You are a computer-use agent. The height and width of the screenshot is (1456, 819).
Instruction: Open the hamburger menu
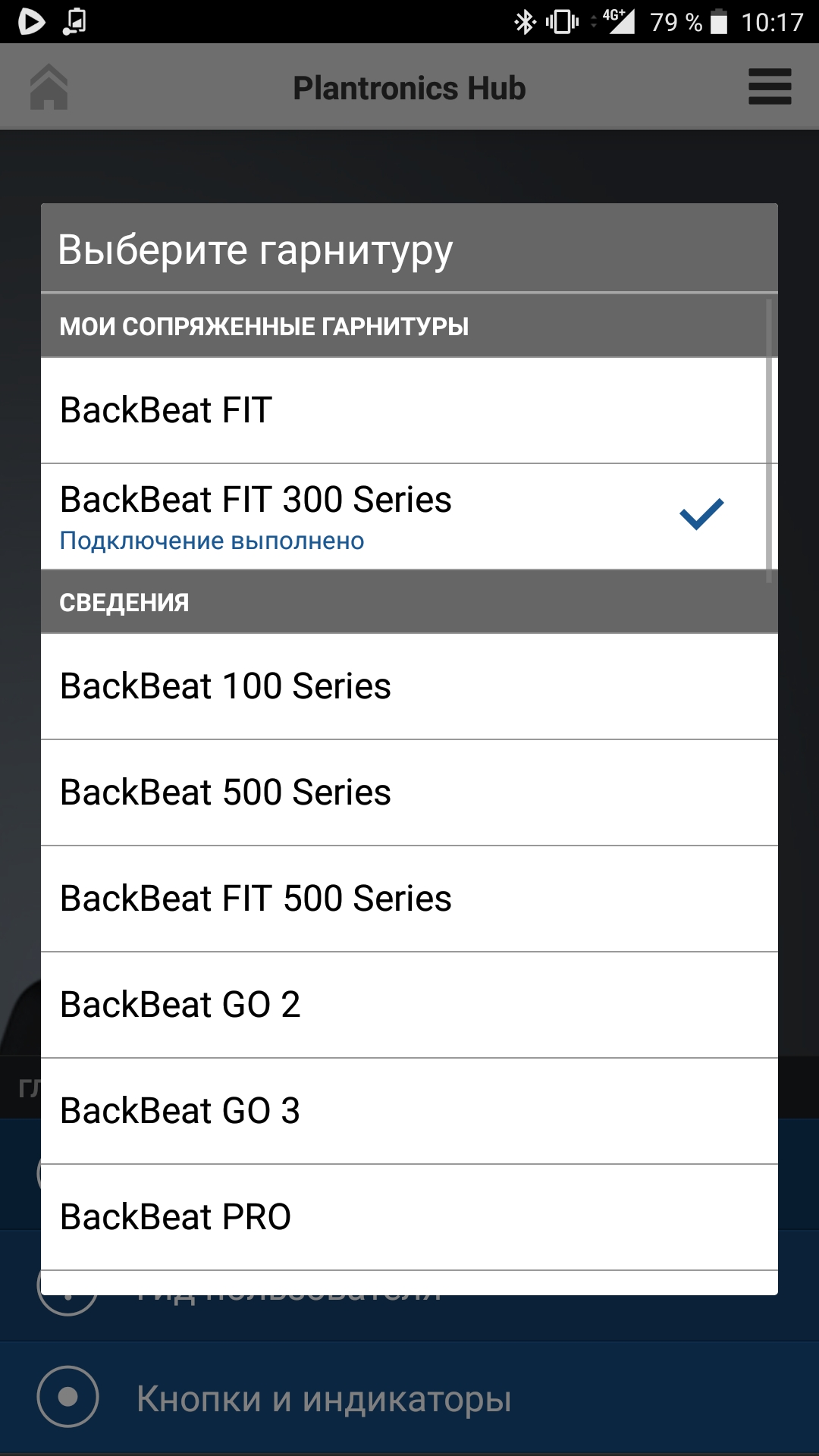[769, 87]
